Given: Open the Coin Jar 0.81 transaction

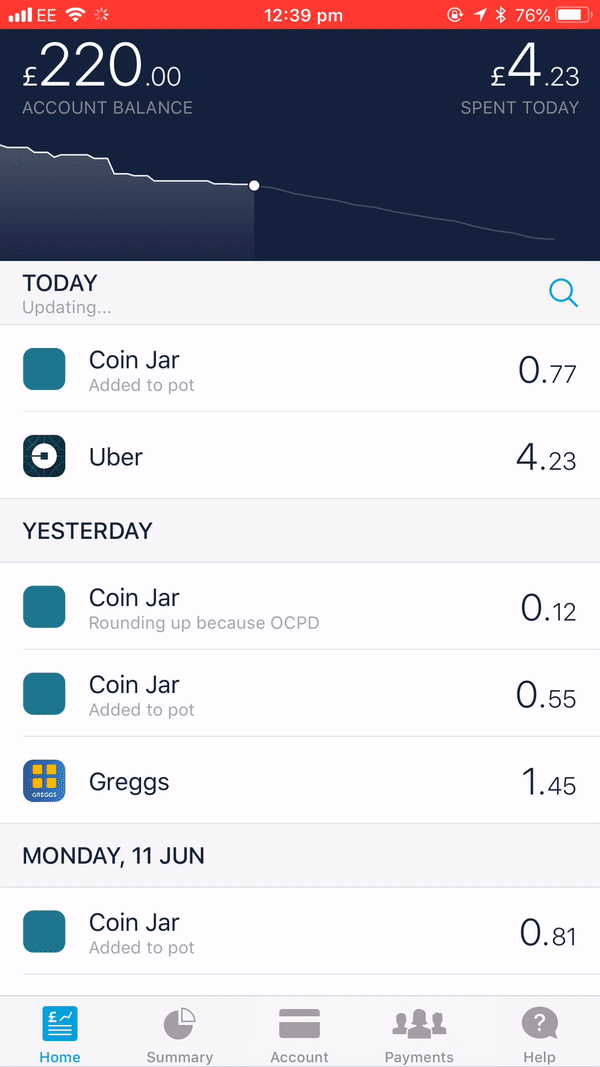Looking at the screenshot, I should (x=300, y=932).
